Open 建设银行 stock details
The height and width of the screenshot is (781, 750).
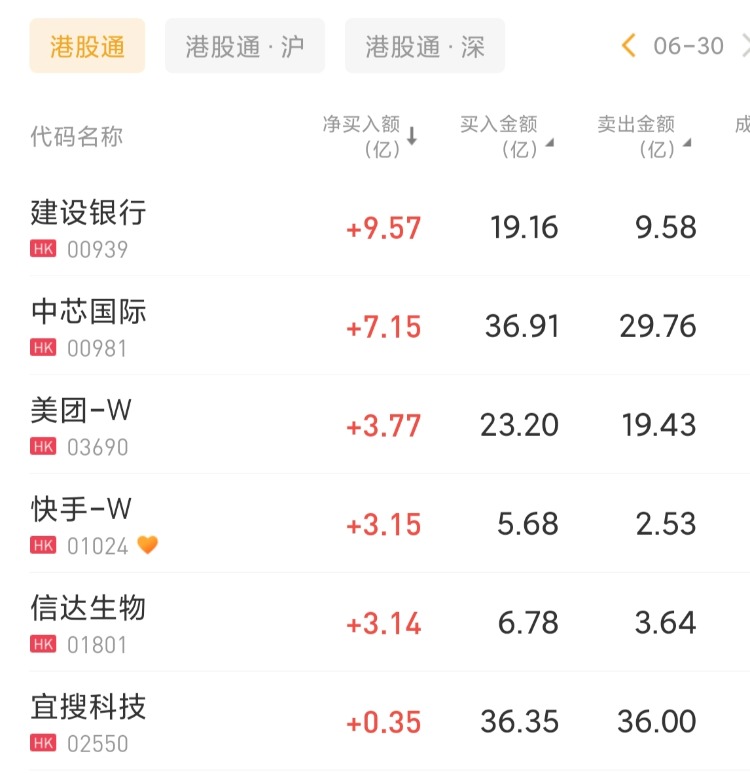pyautogui.click(x=89, y=213)
